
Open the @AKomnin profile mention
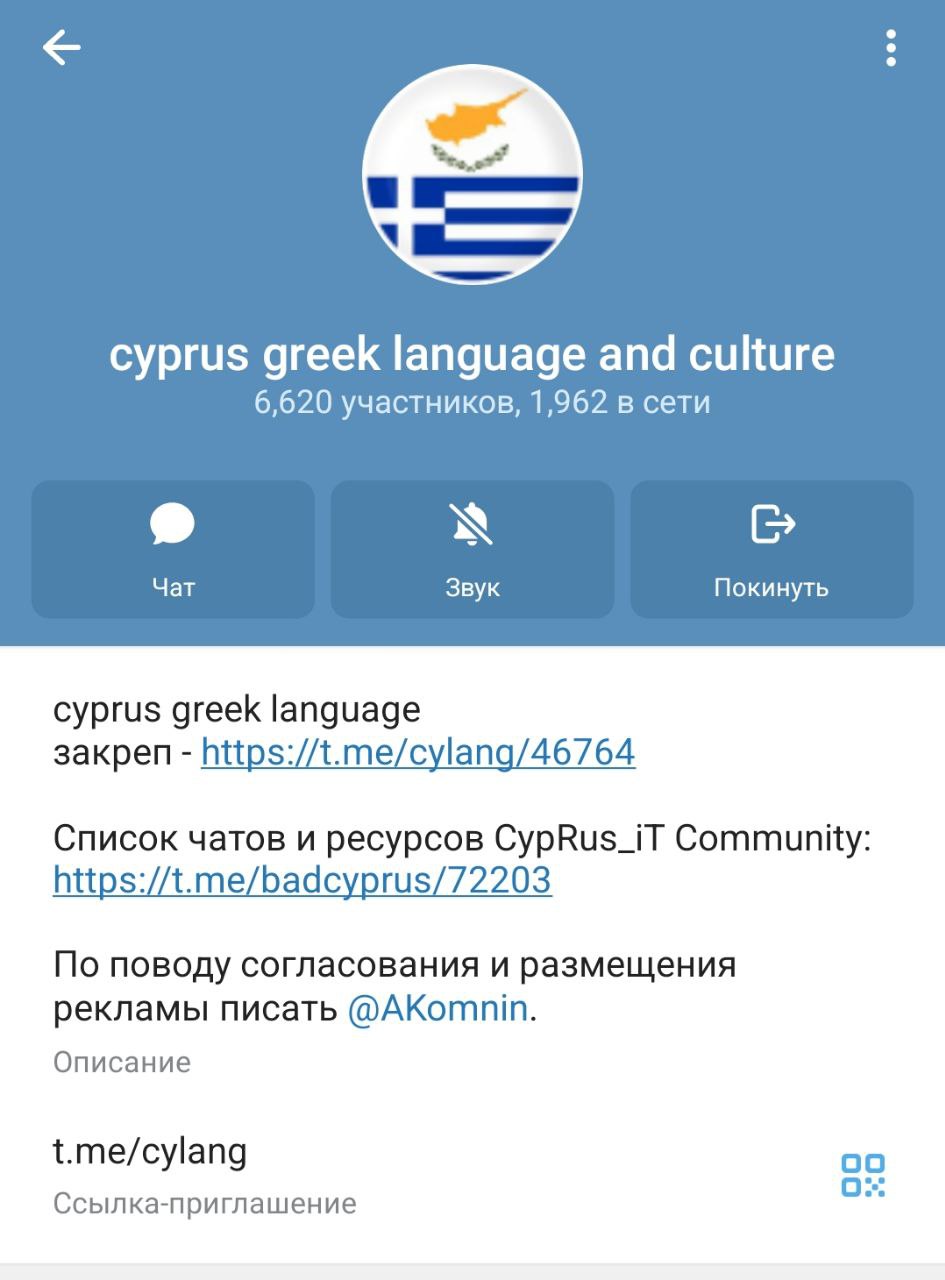coord(437,1009)
